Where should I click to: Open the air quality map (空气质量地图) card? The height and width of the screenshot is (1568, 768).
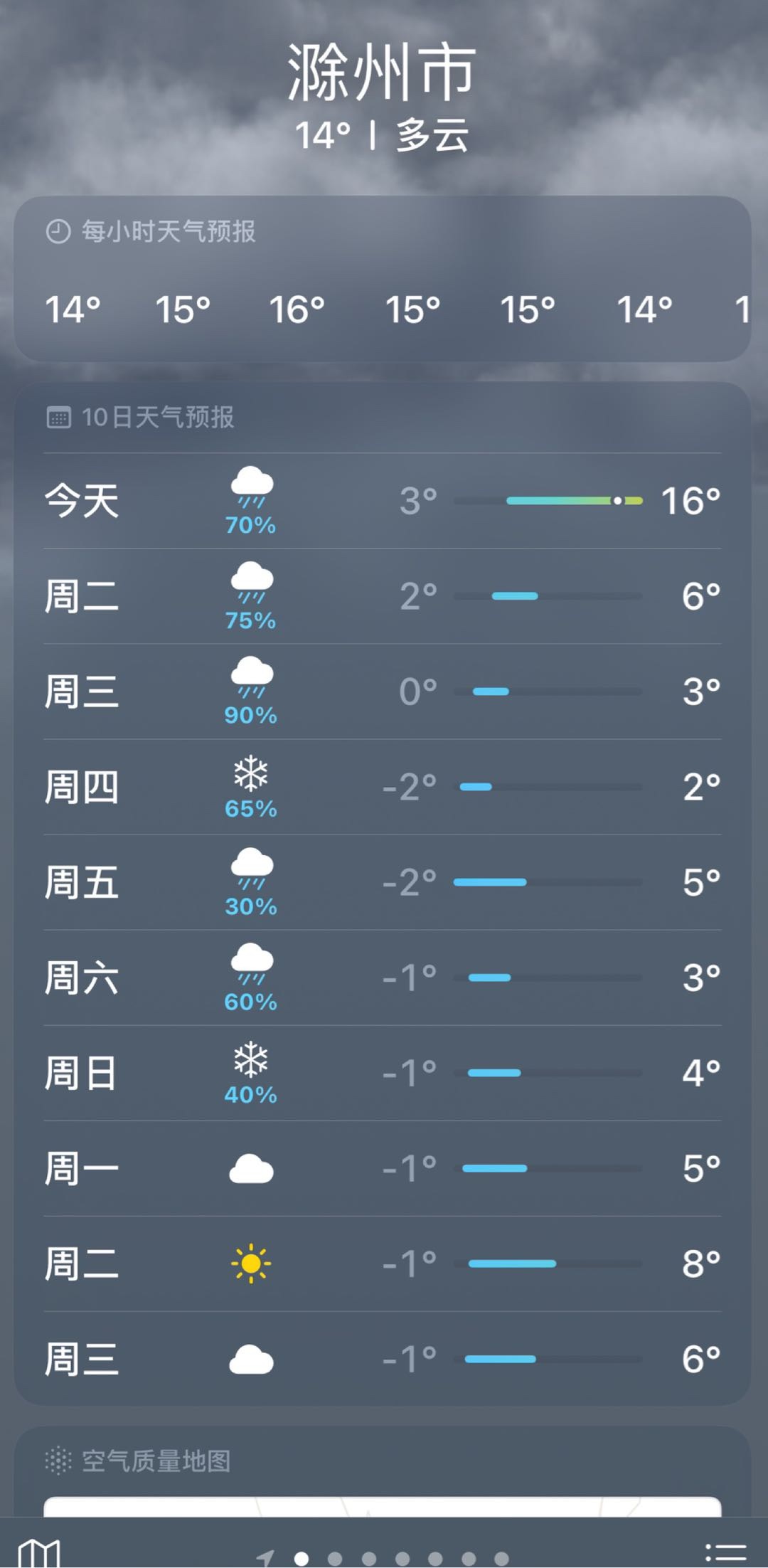pyautogui.click(x=383, y=1471)
